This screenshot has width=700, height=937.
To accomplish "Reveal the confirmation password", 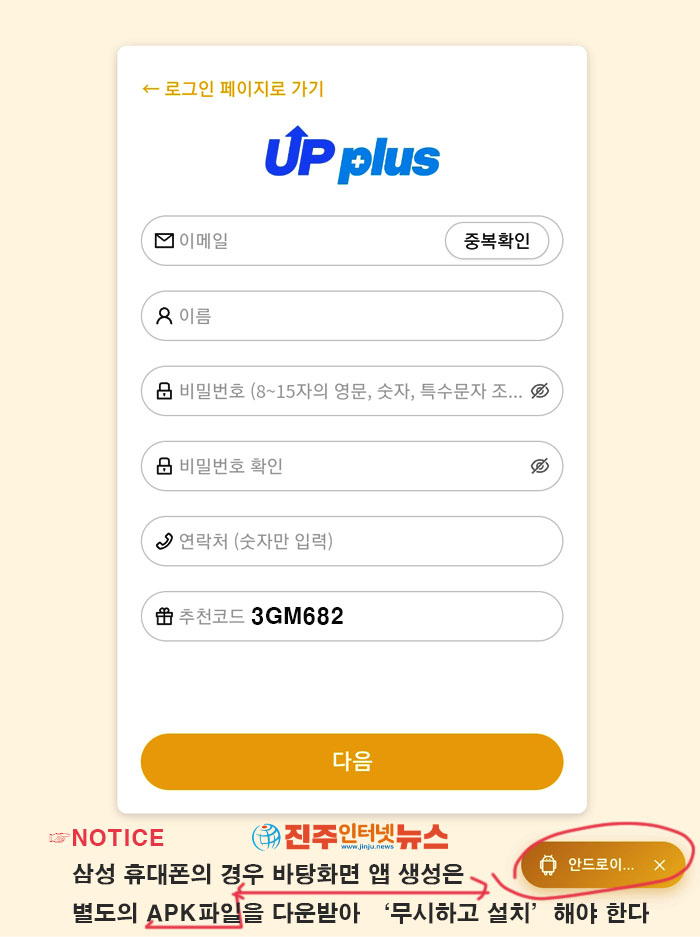I will pos(540,466).
